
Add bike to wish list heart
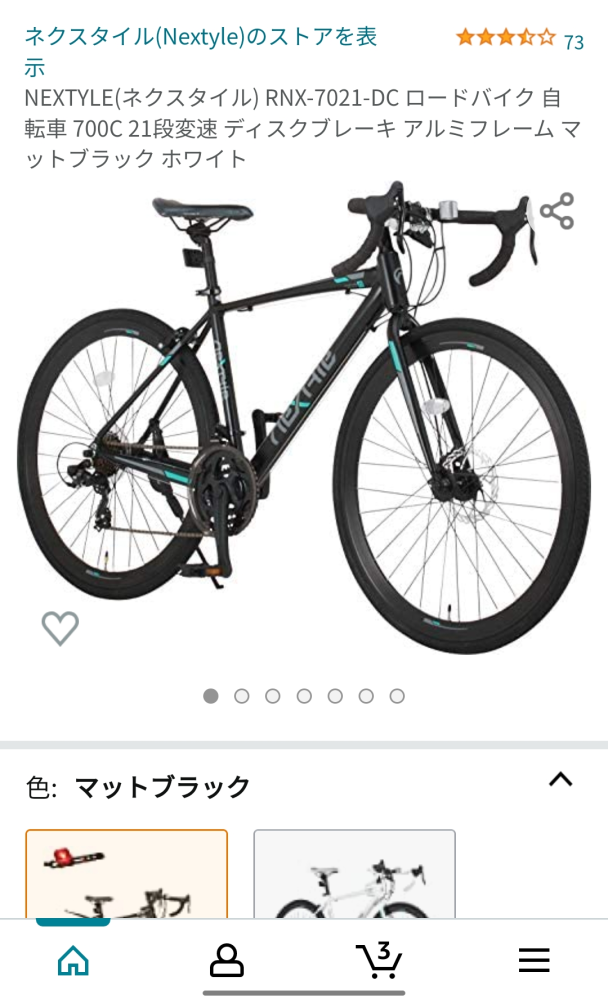coord(60,628)
